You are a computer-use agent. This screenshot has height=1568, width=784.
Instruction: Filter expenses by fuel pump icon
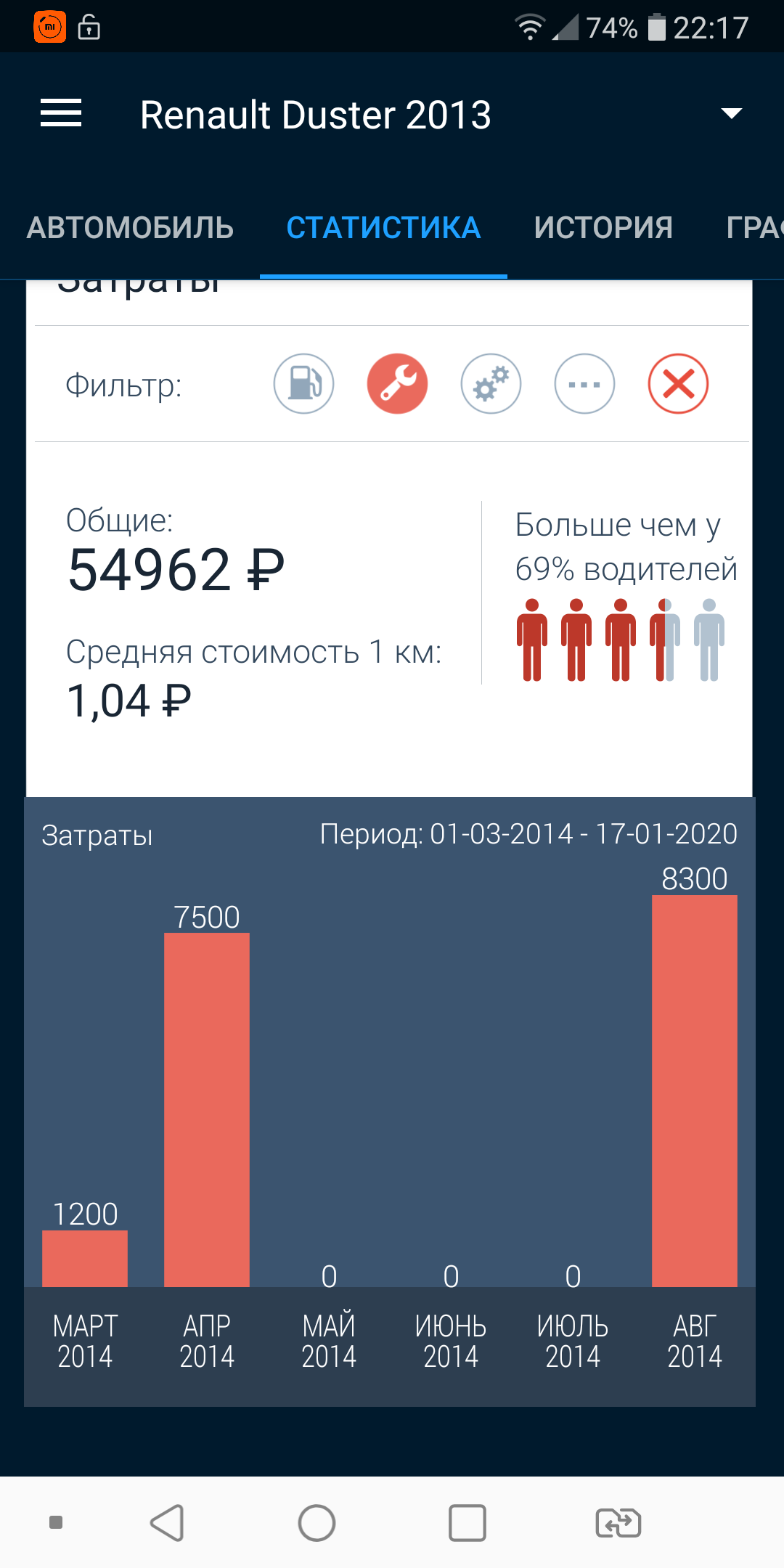pos(303,384)
